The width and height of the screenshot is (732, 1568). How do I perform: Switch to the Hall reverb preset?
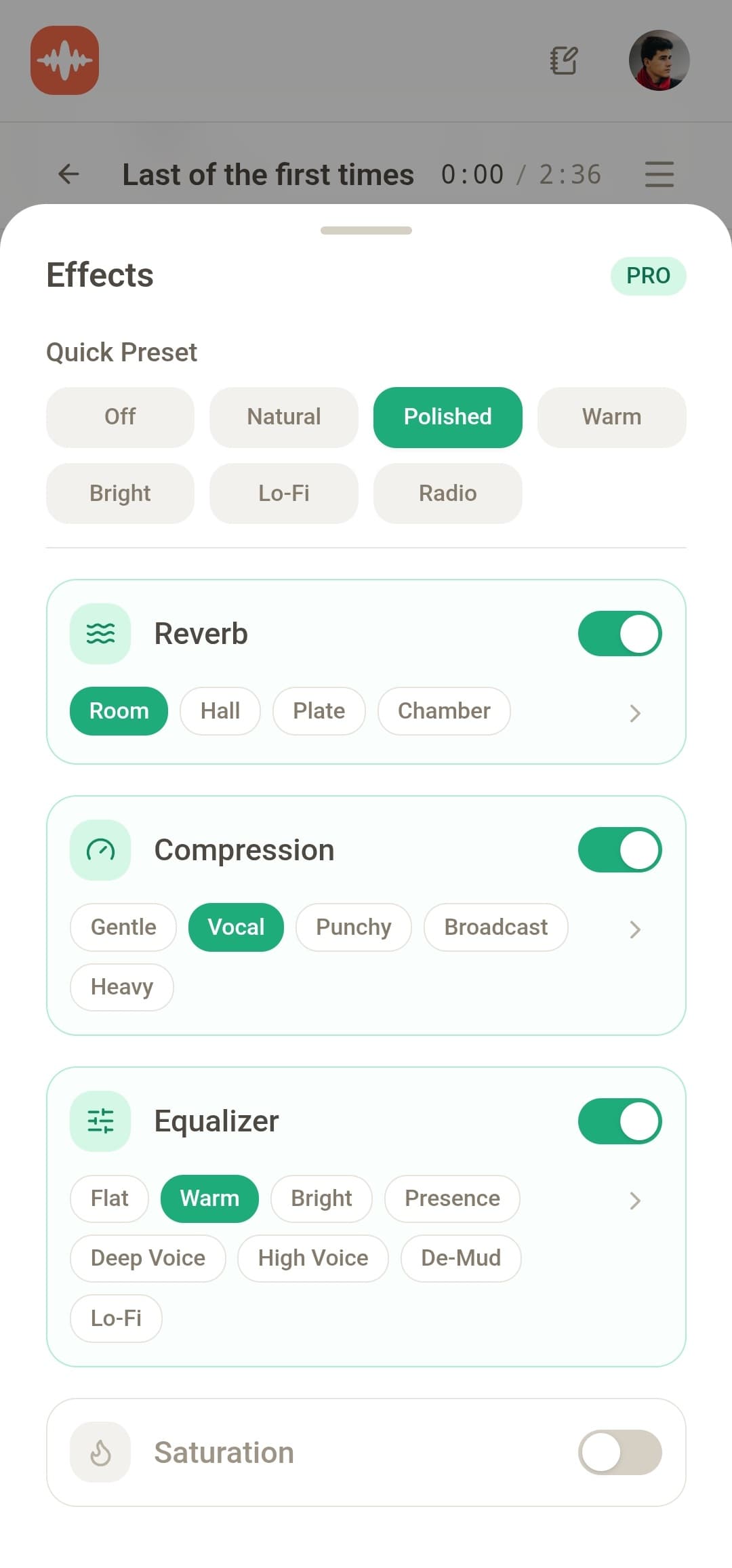[220, 710]
